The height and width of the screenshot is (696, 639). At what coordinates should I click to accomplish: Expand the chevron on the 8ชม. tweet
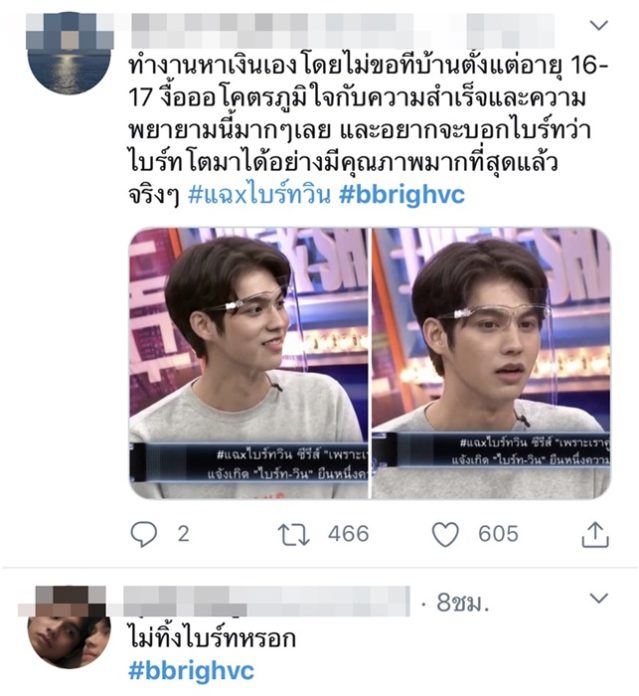pos(599,598)
